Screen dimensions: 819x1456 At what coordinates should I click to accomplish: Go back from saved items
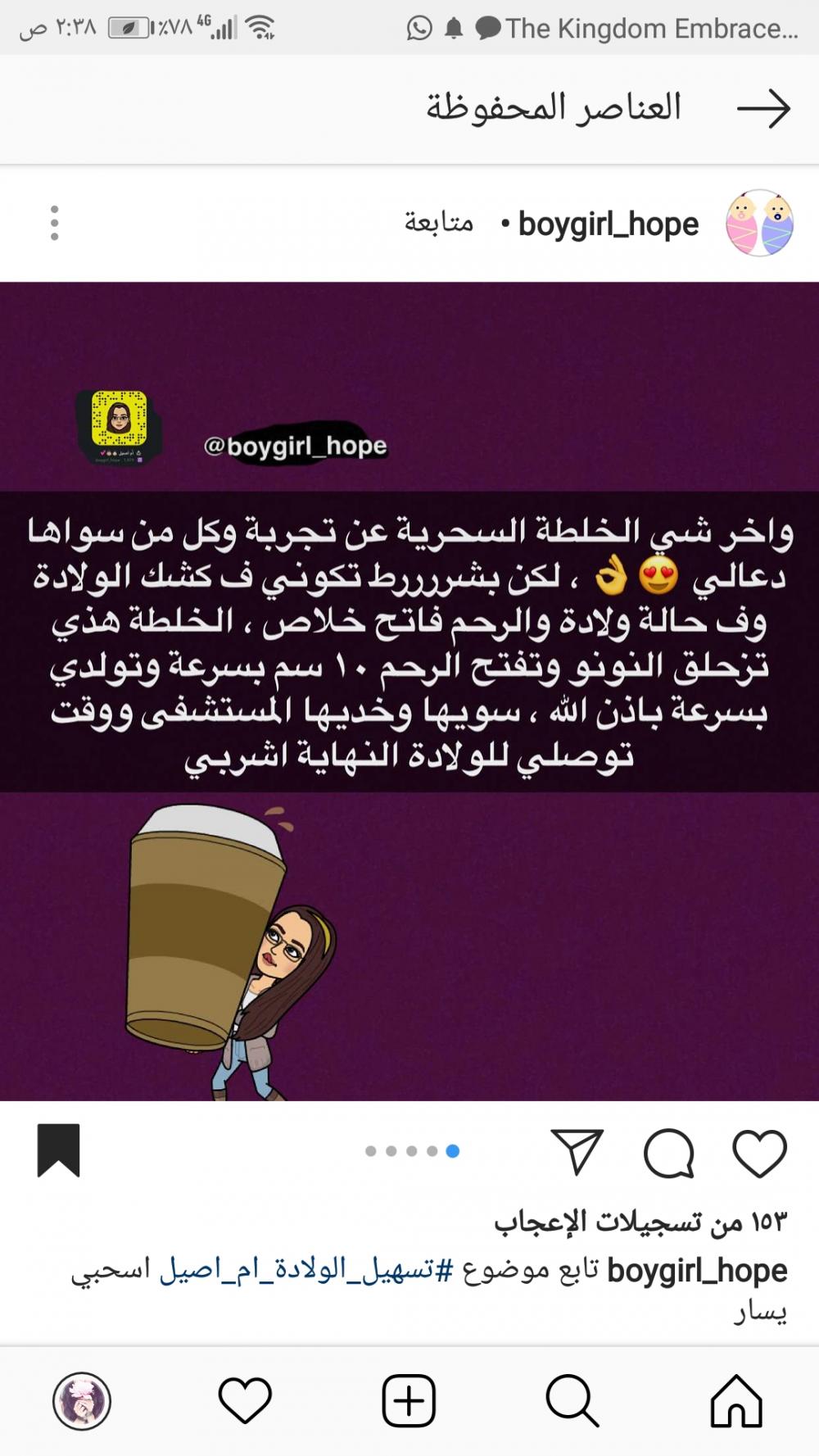pyautogui.click(x=763, y=108)
